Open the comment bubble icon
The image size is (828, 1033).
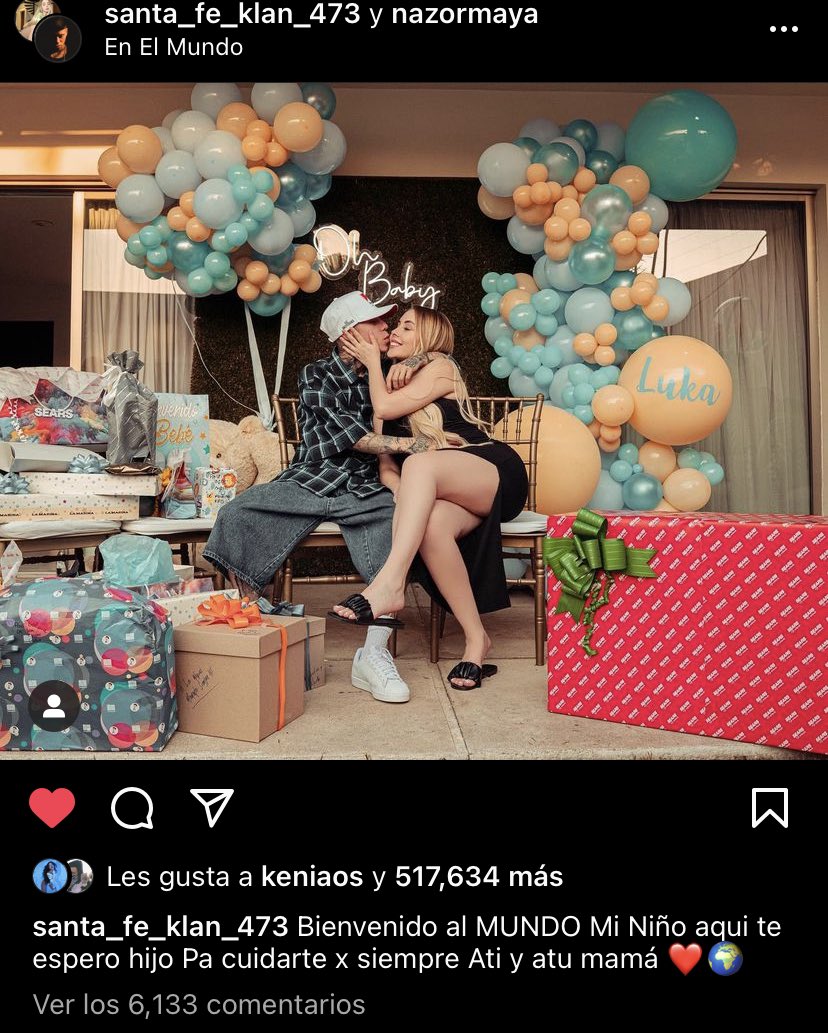(132, 808)
